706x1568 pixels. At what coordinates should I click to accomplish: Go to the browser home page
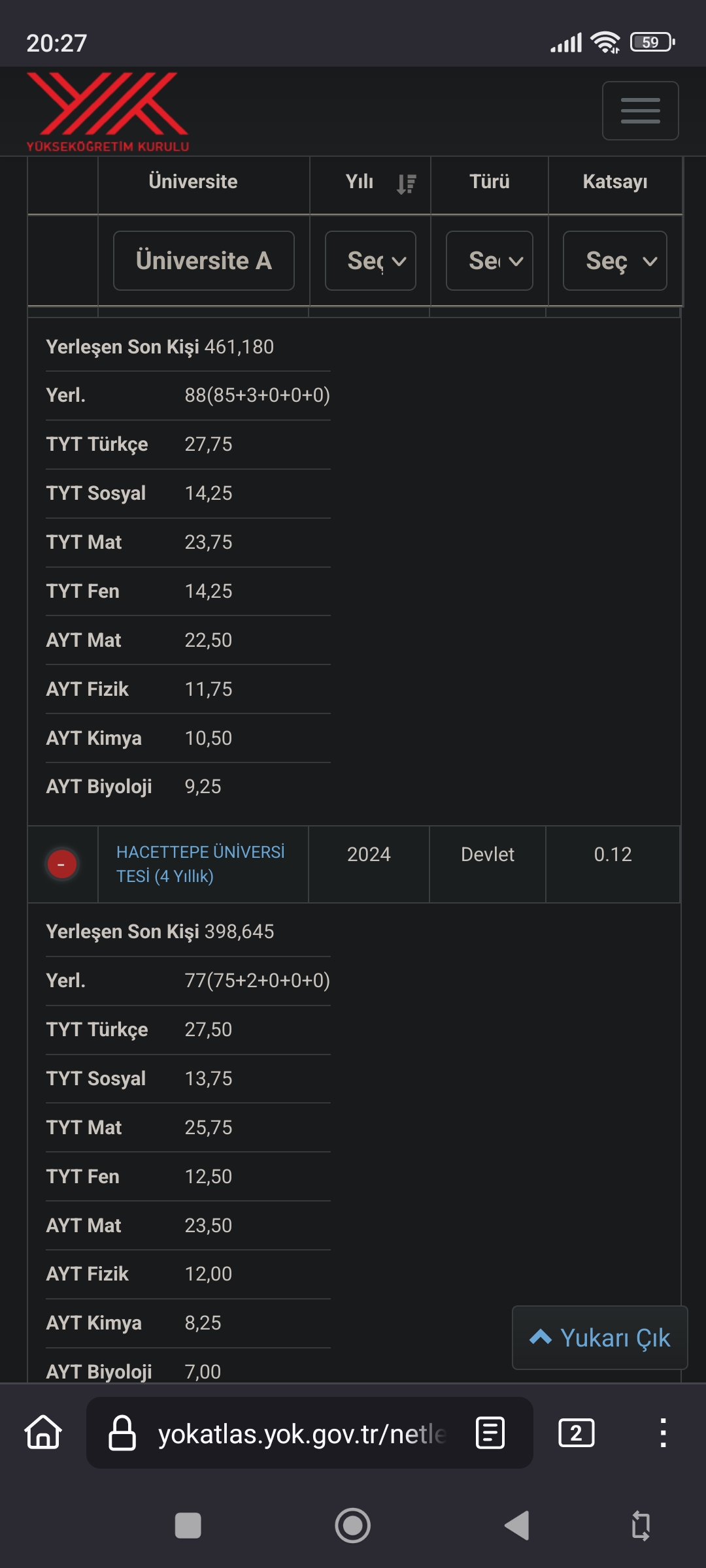pos(43,1433)
